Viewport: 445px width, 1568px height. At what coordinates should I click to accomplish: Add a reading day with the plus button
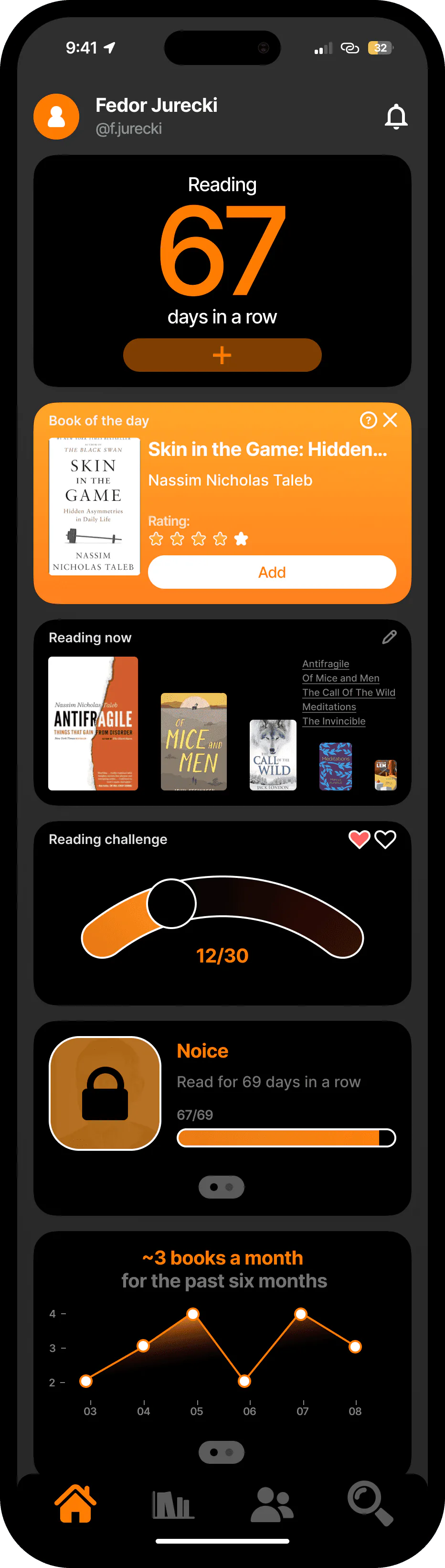[x=222, y=355]
